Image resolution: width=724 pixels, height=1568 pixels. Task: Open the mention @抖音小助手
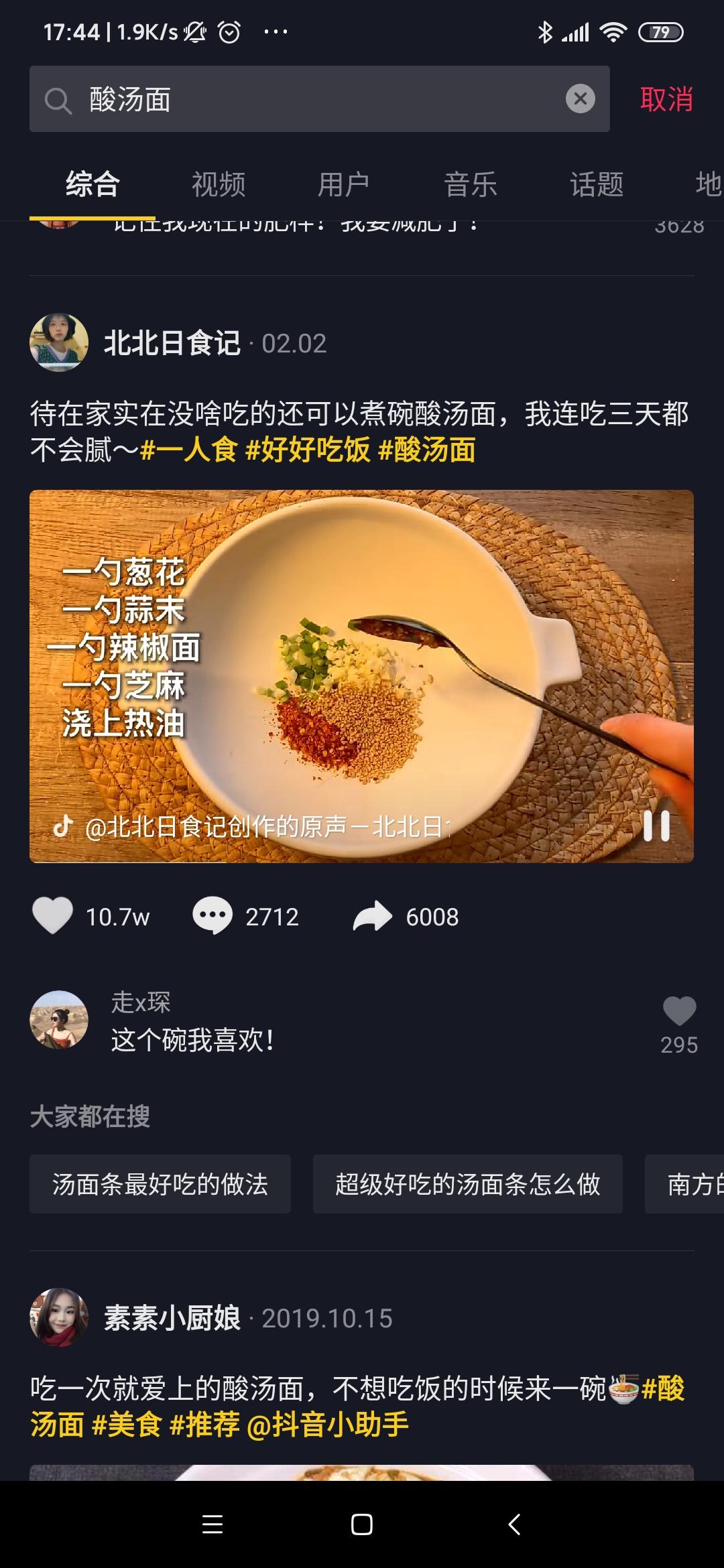(328, 1425)
